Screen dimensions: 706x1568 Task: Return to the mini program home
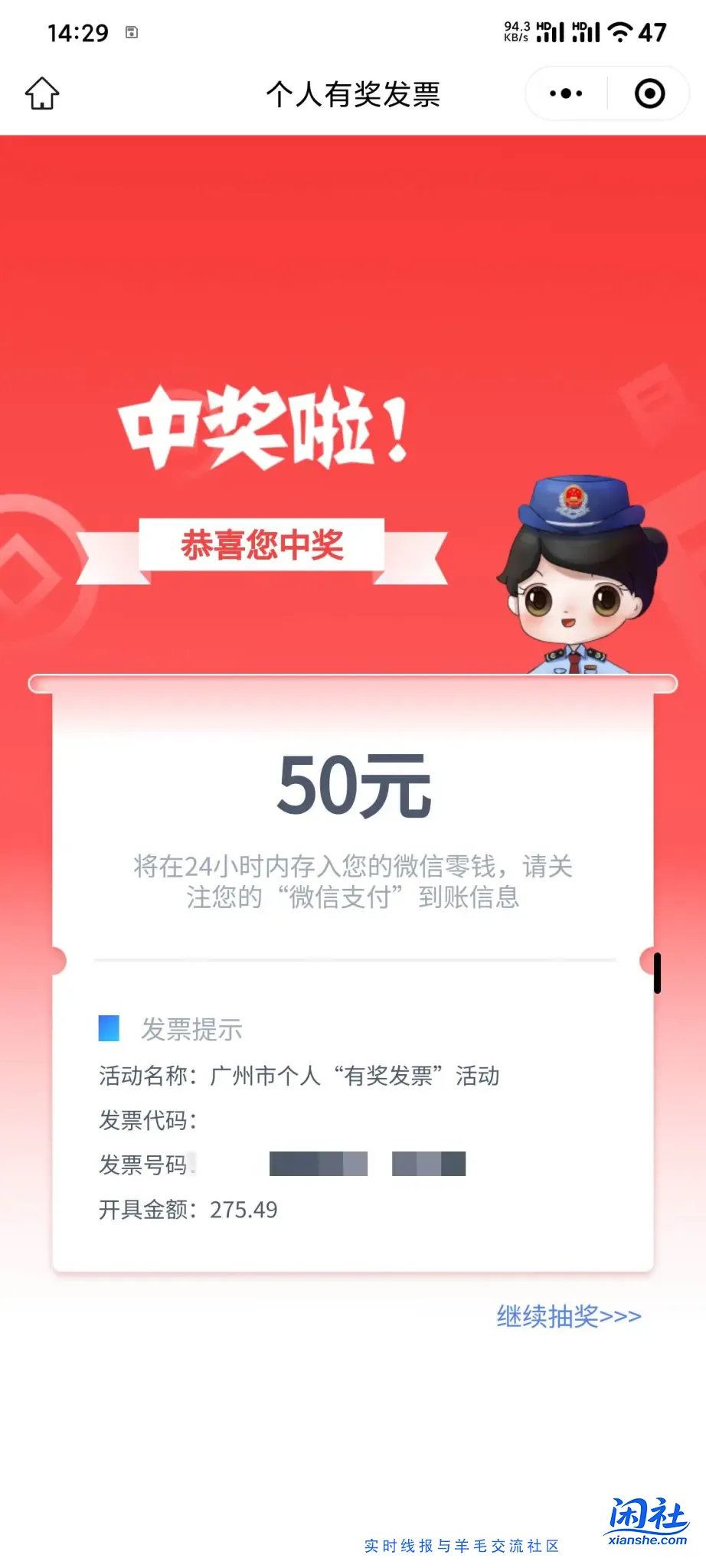42,94
